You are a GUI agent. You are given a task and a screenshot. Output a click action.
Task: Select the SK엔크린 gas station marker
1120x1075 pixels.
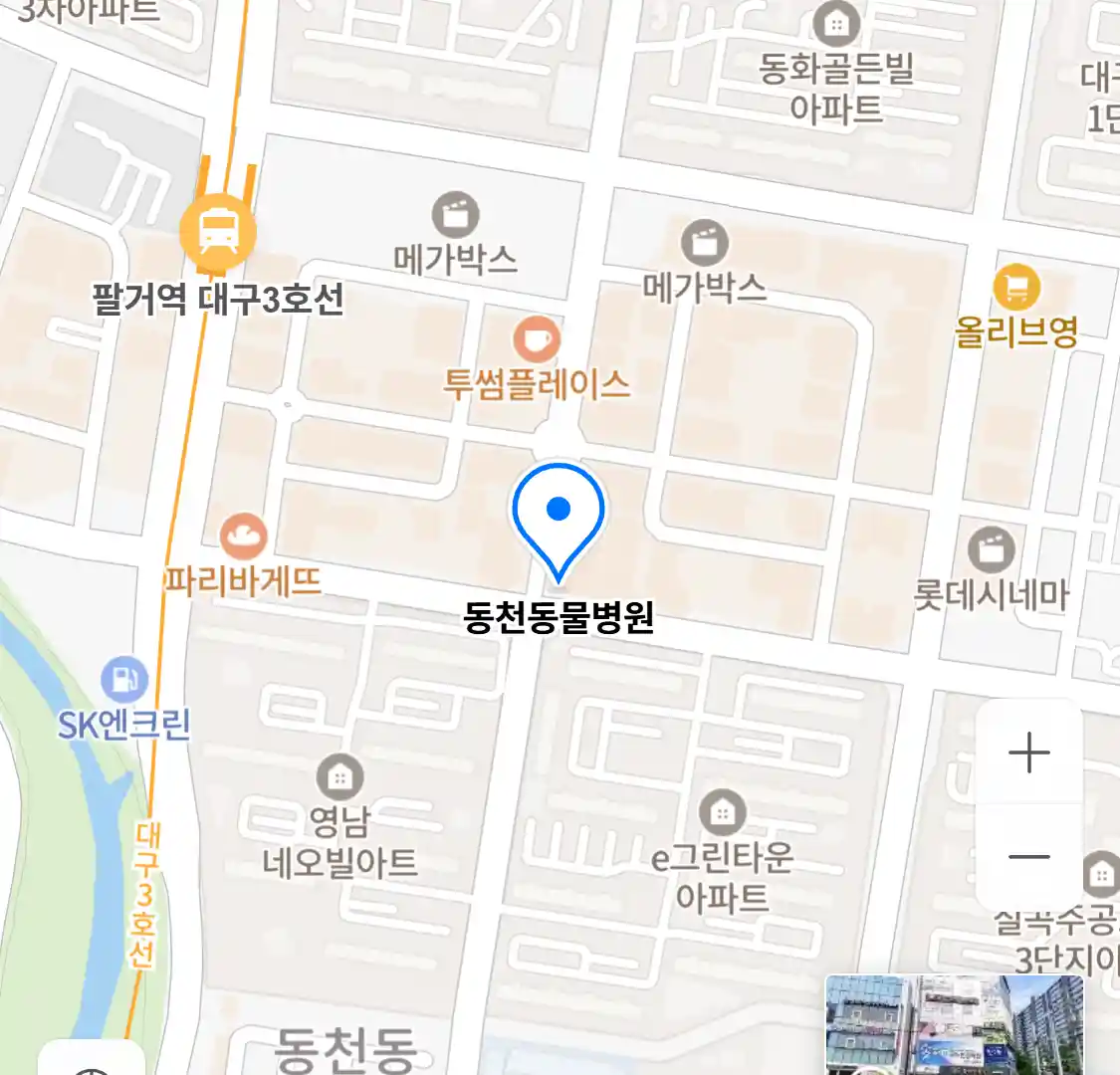click(124, 682)
